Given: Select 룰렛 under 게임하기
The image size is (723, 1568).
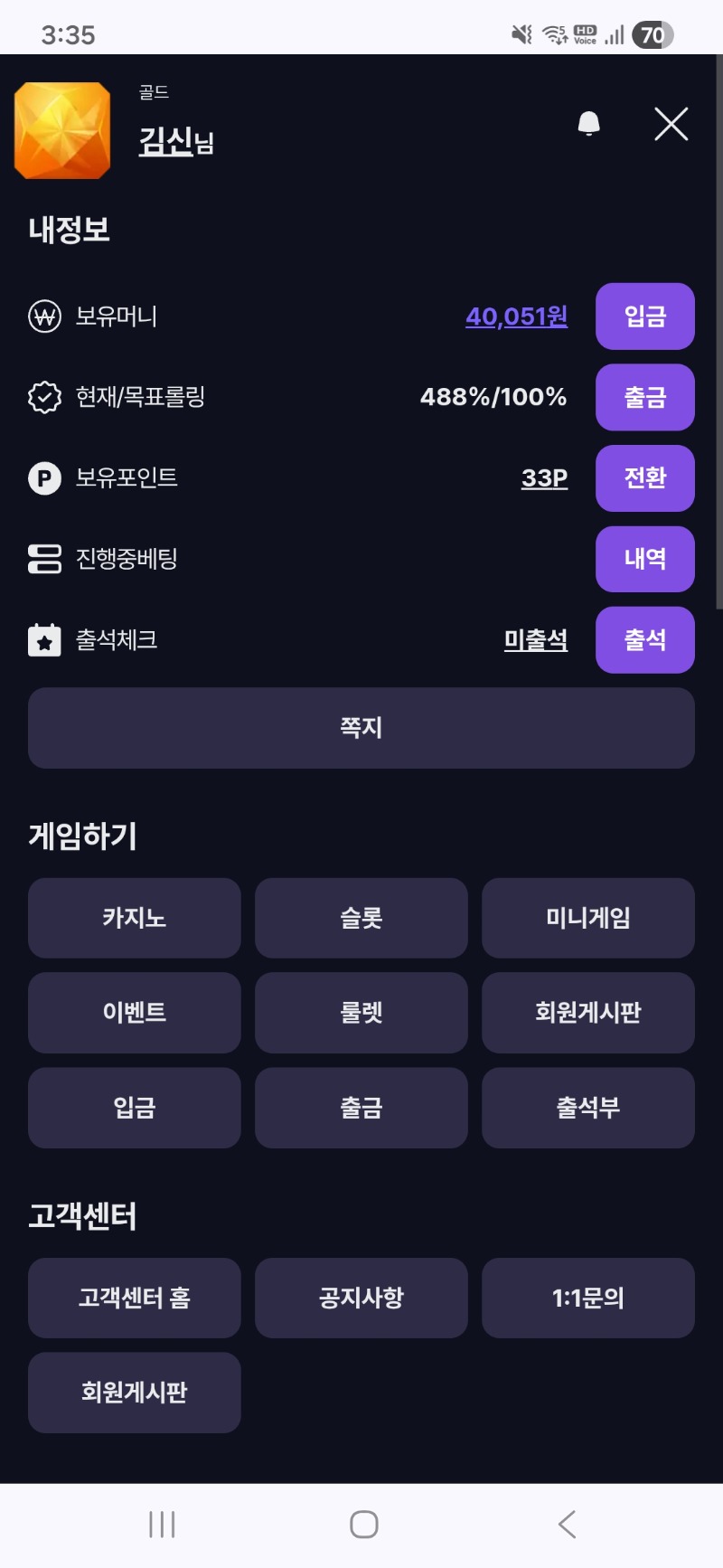Looking at the screenshot, I should coord(361,1013).
